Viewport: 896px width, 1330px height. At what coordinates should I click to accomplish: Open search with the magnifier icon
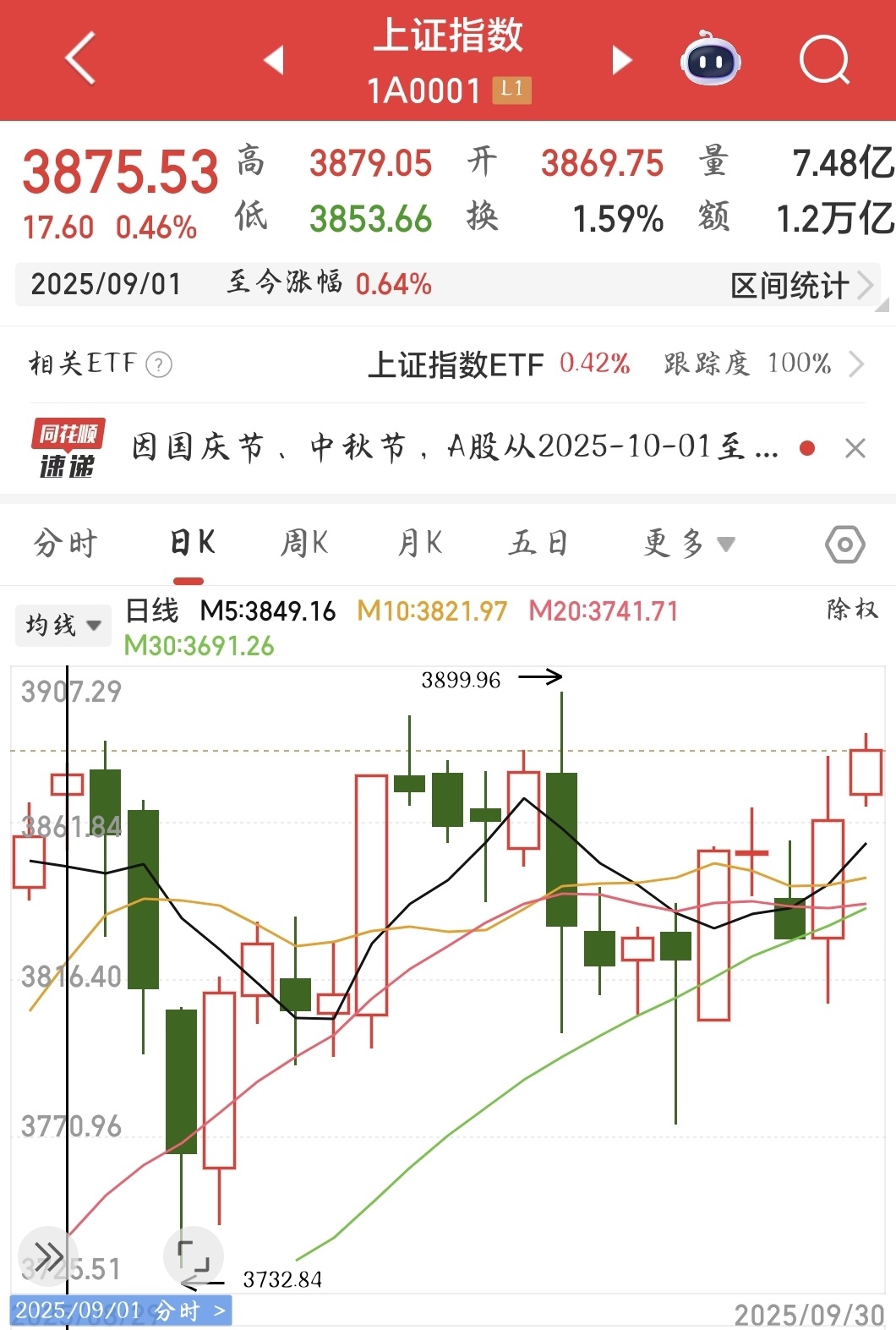click(x=823, y=59)
